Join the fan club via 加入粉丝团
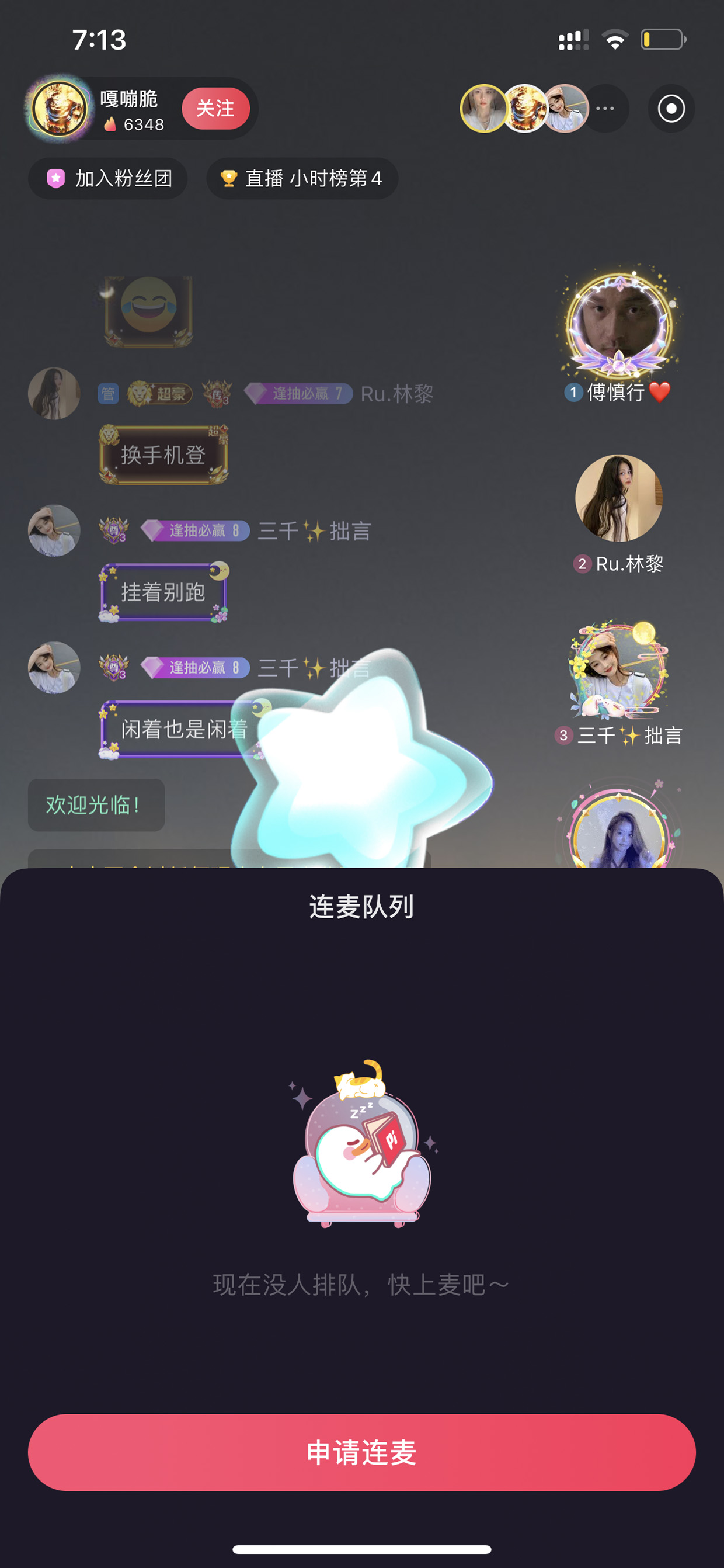724x1568 pixels. point(107,178)
